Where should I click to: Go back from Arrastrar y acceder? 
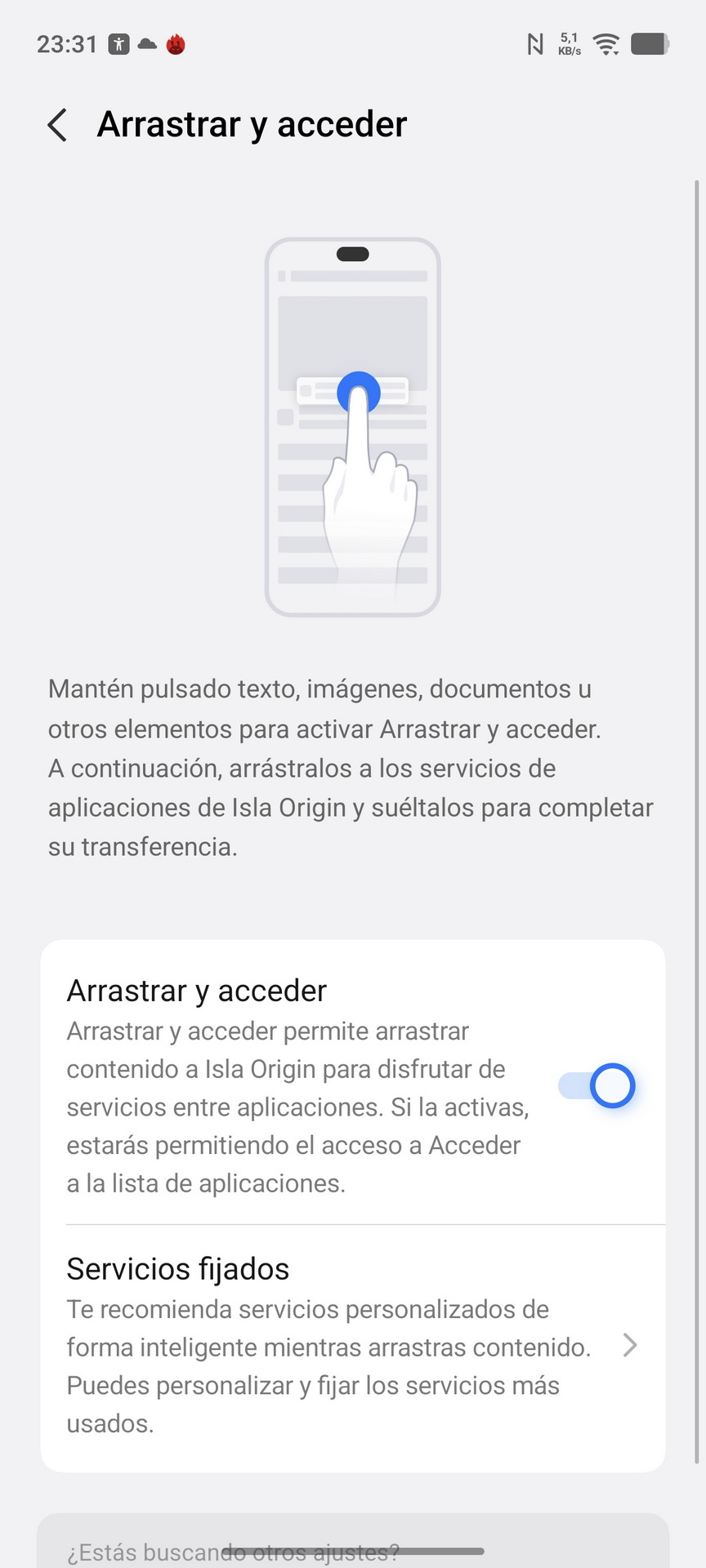pyautogui.click(x=57, y=125)
